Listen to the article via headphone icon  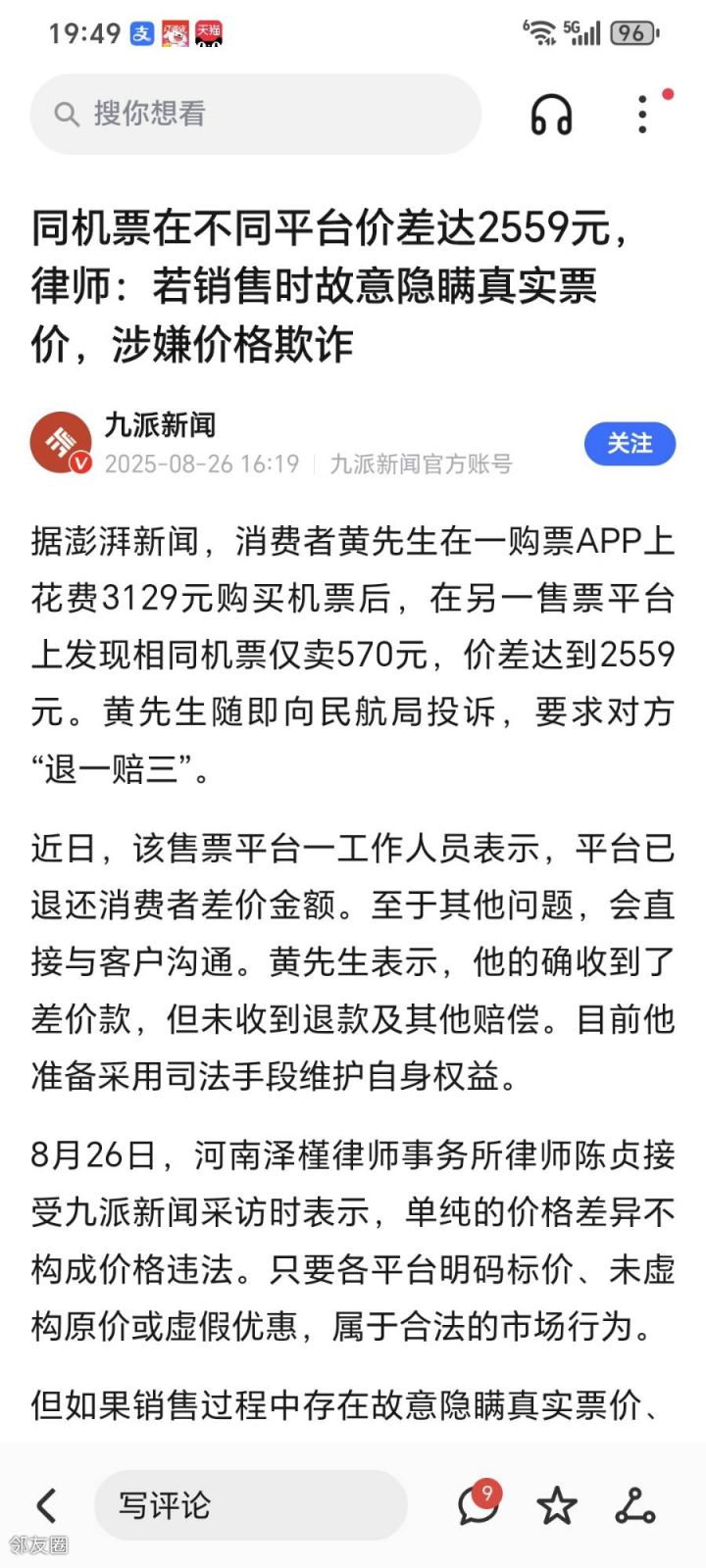click(x=551, y=115)
